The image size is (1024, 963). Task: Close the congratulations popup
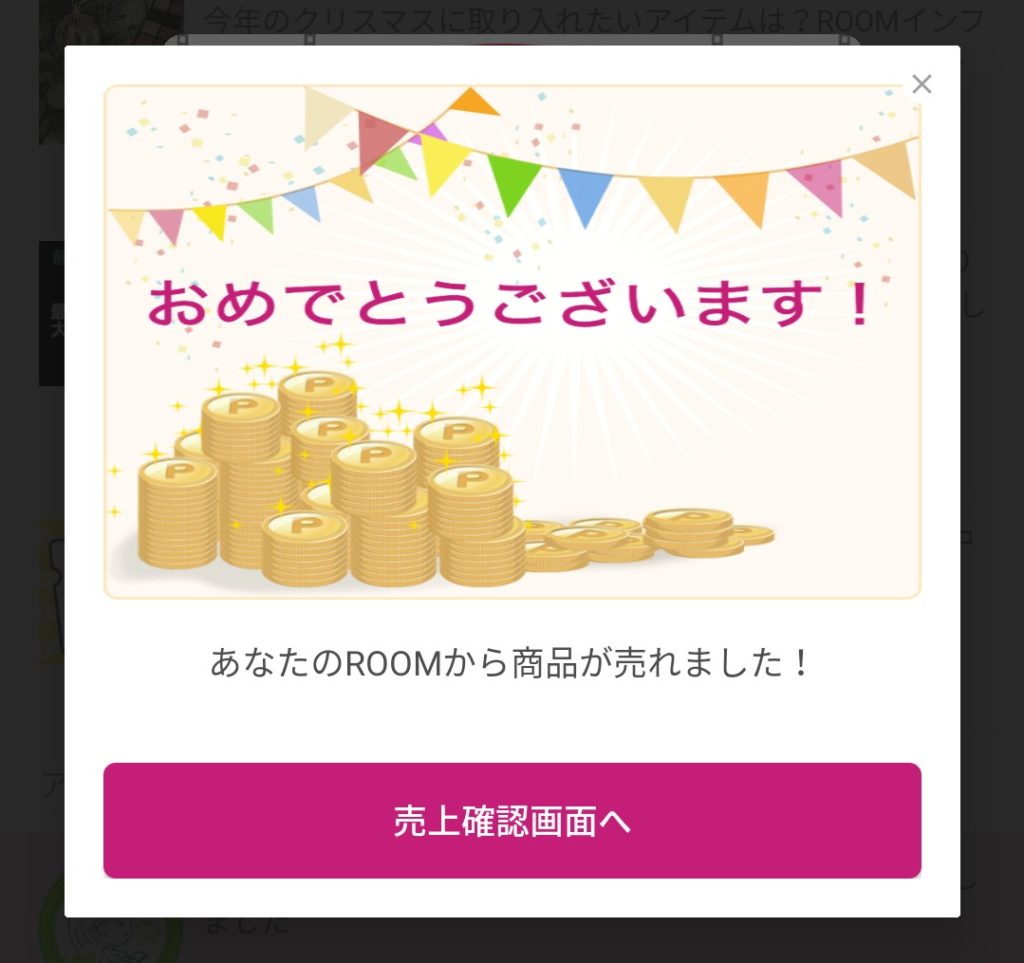pos(921,85)
